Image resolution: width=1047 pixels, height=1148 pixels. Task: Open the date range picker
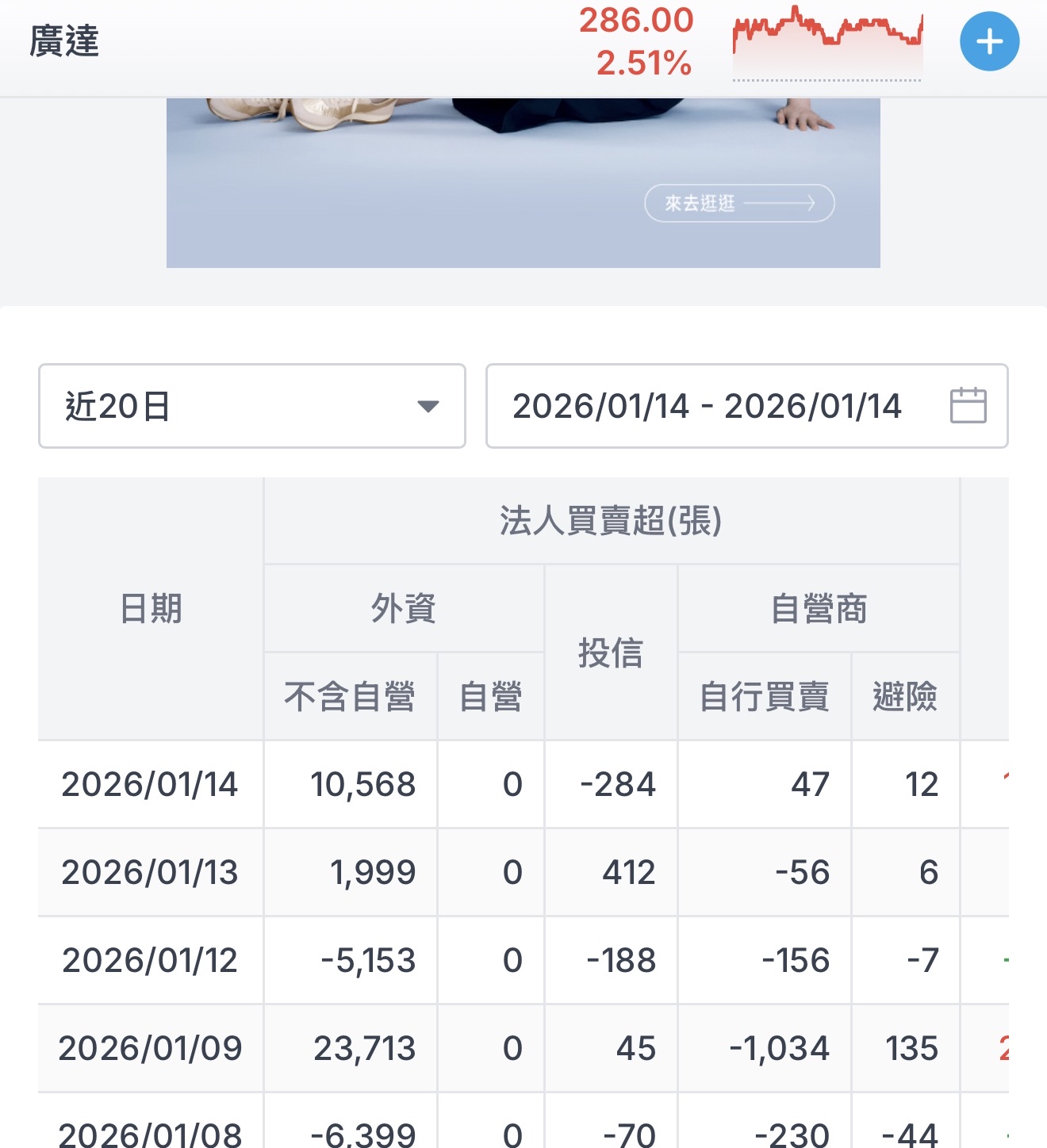pos(746,406)
